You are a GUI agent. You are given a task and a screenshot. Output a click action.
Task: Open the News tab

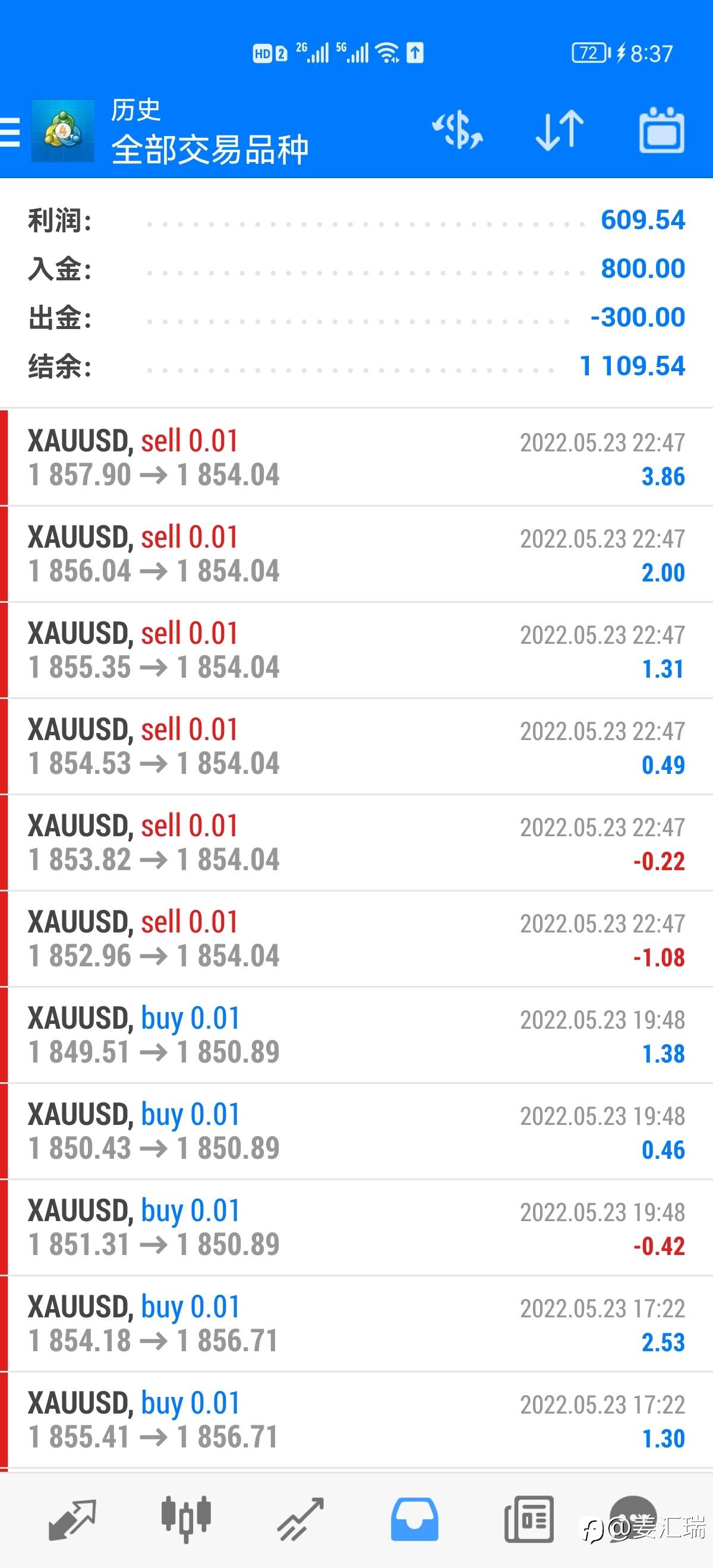tap(528, 1519)
